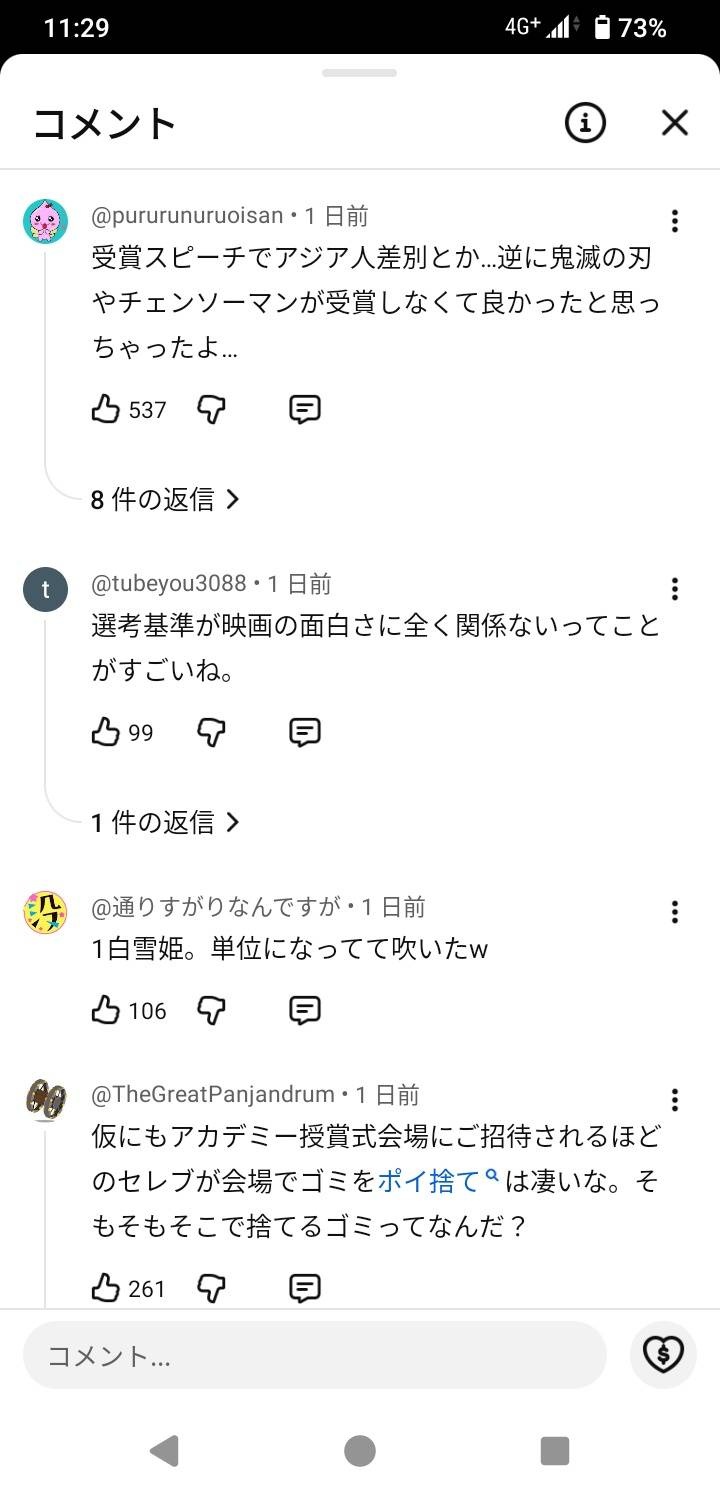Screen dimensions: 720x1496
Task: Expand the 1 reply thread
Action: click(166, 822)
